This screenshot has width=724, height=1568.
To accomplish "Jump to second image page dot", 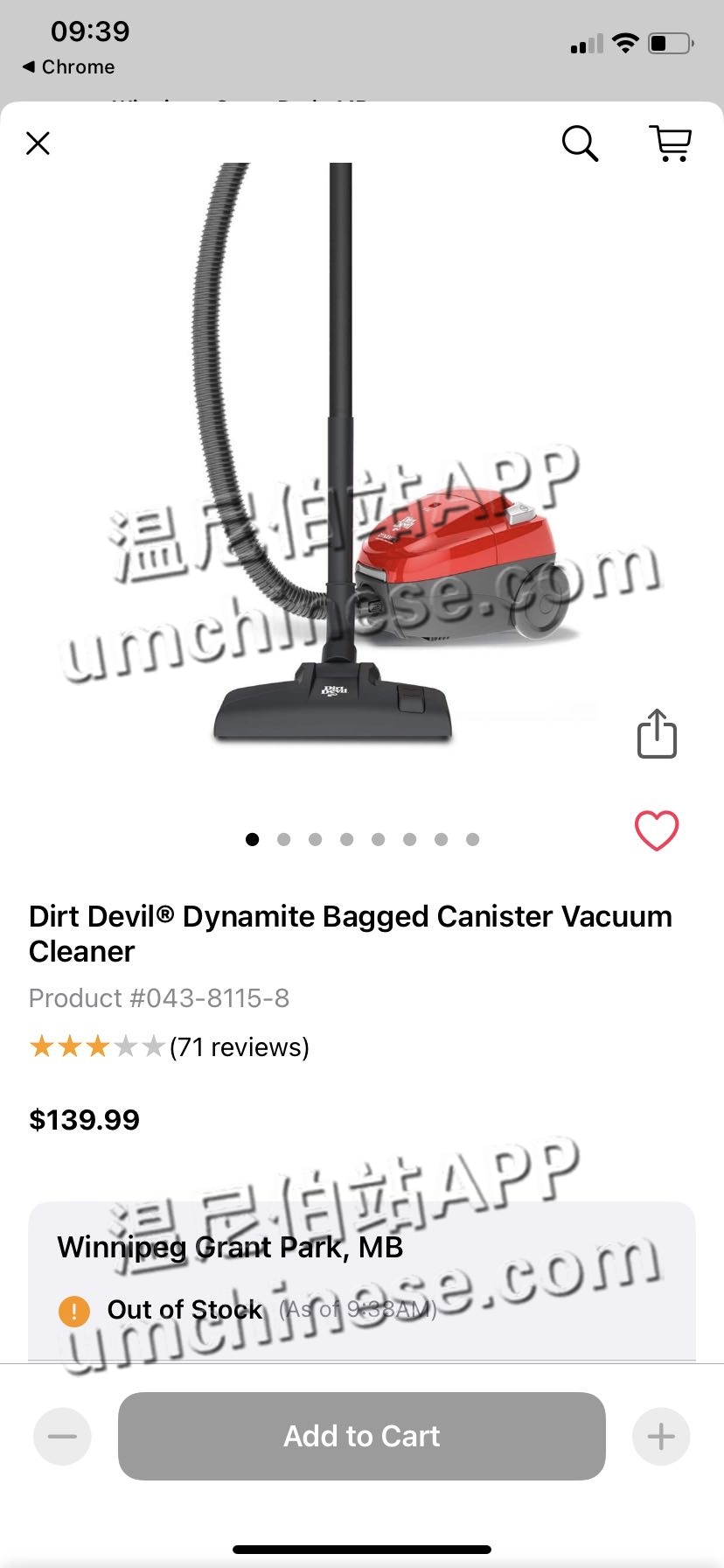I will [x=283, y=839].
